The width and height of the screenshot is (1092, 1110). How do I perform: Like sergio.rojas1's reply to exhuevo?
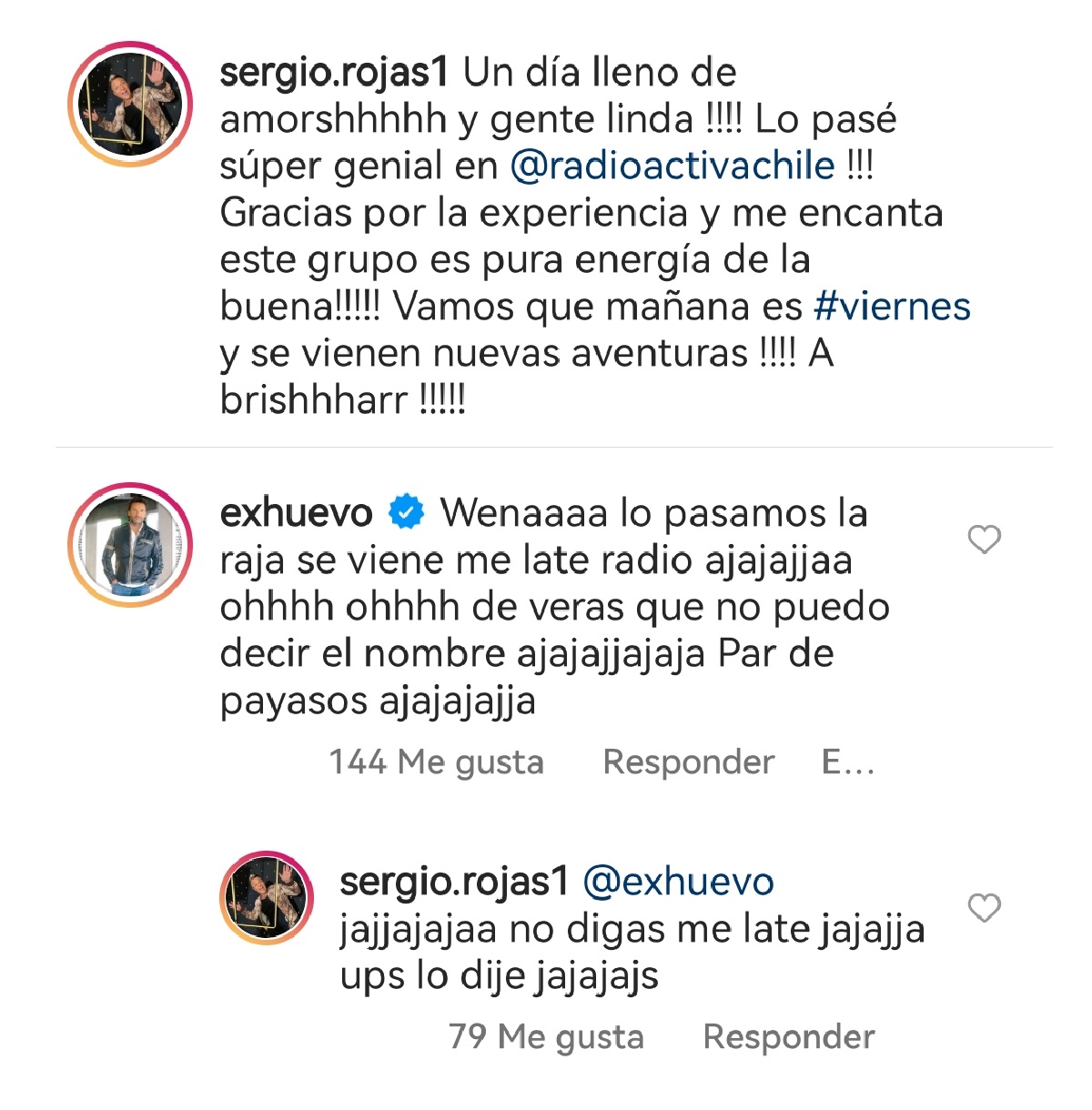click(x=984, y=908)
